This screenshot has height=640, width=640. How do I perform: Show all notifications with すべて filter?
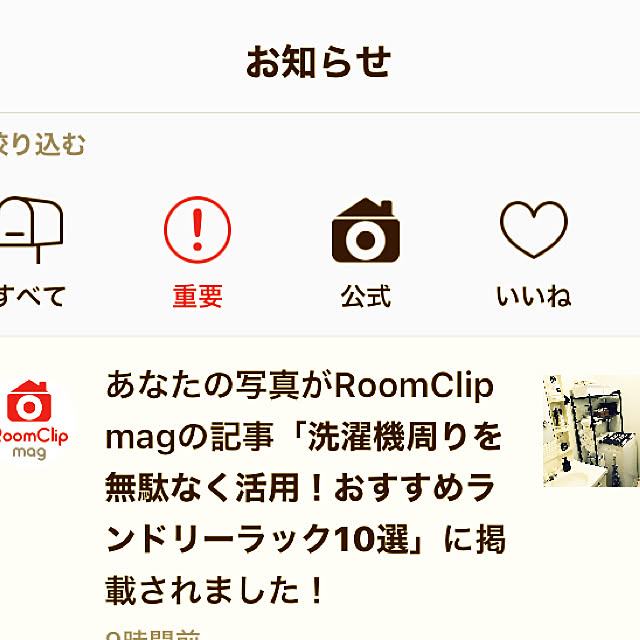30,250
